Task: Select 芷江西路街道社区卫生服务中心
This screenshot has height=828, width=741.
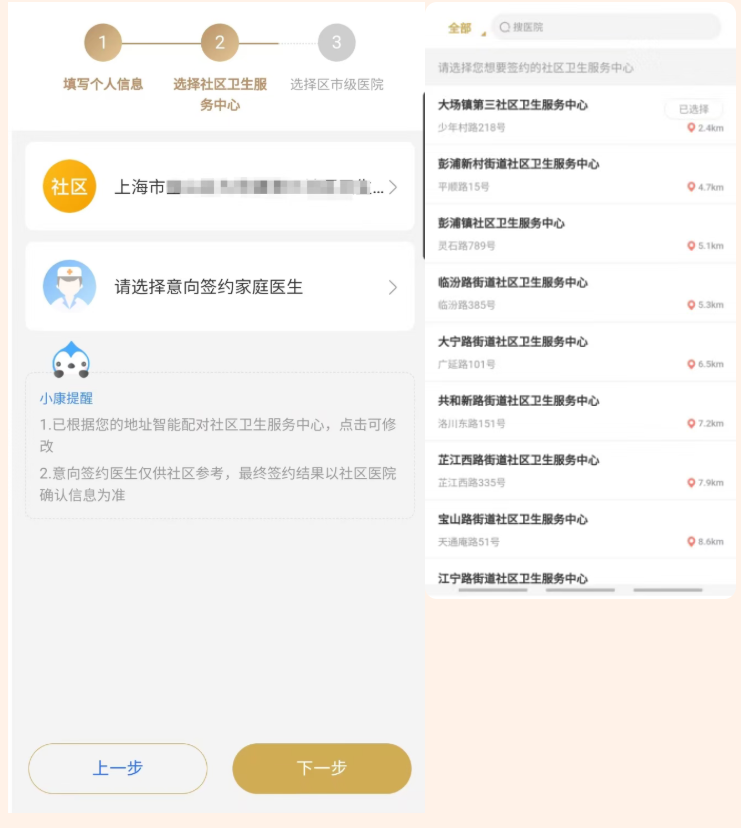Action: [x=580, y=471]
